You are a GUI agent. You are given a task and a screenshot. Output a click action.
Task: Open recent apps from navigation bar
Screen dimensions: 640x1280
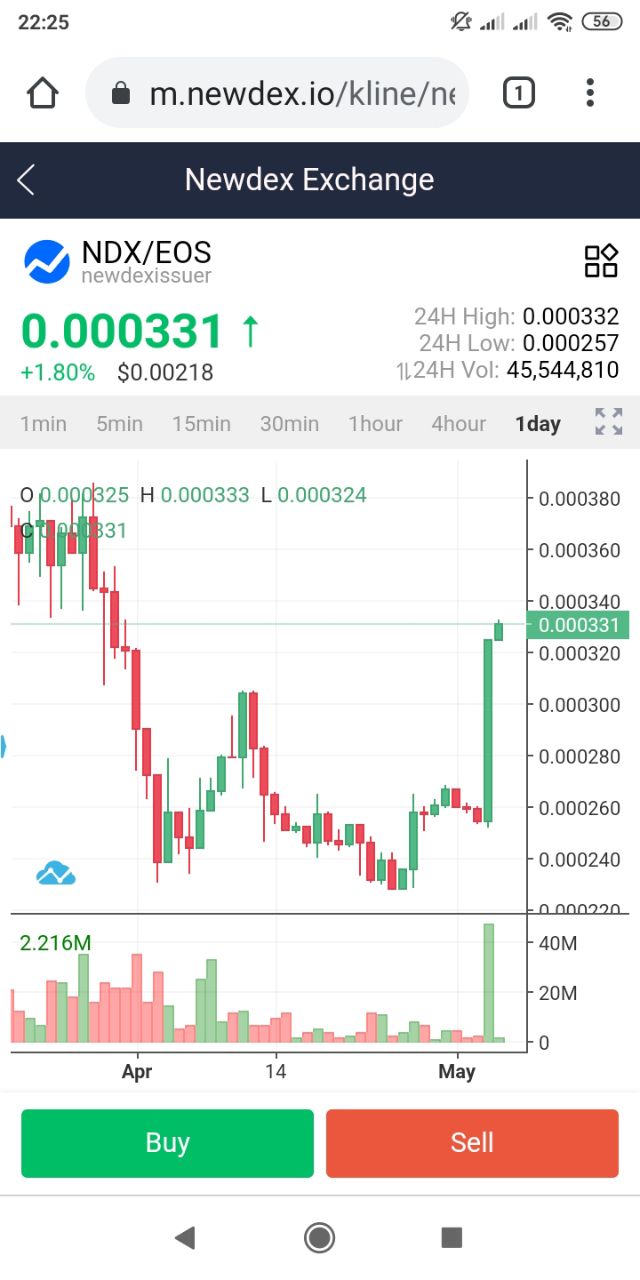click(x=452, y=1238)
